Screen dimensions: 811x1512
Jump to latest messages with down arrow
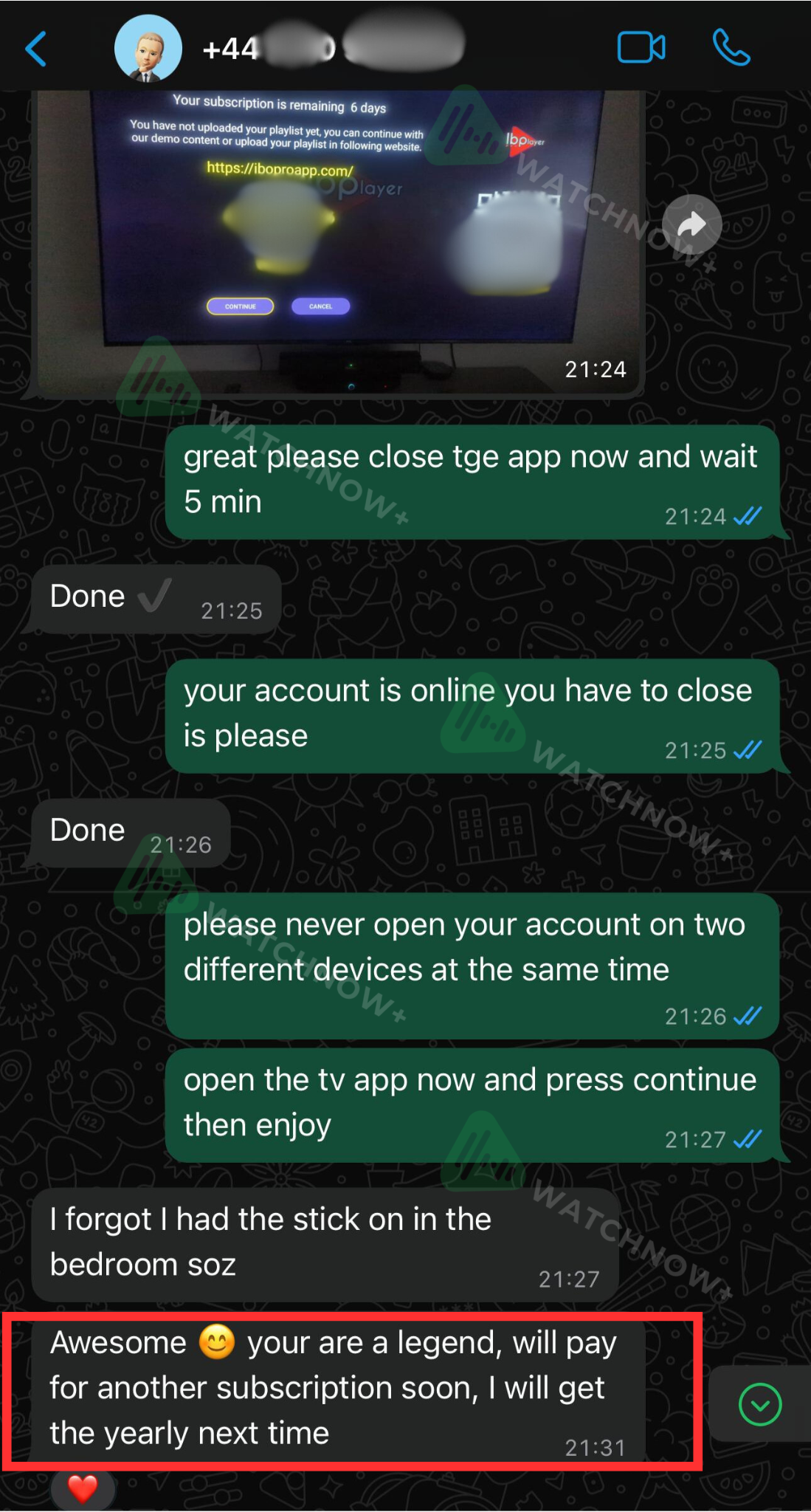(x=759, y=1404)
